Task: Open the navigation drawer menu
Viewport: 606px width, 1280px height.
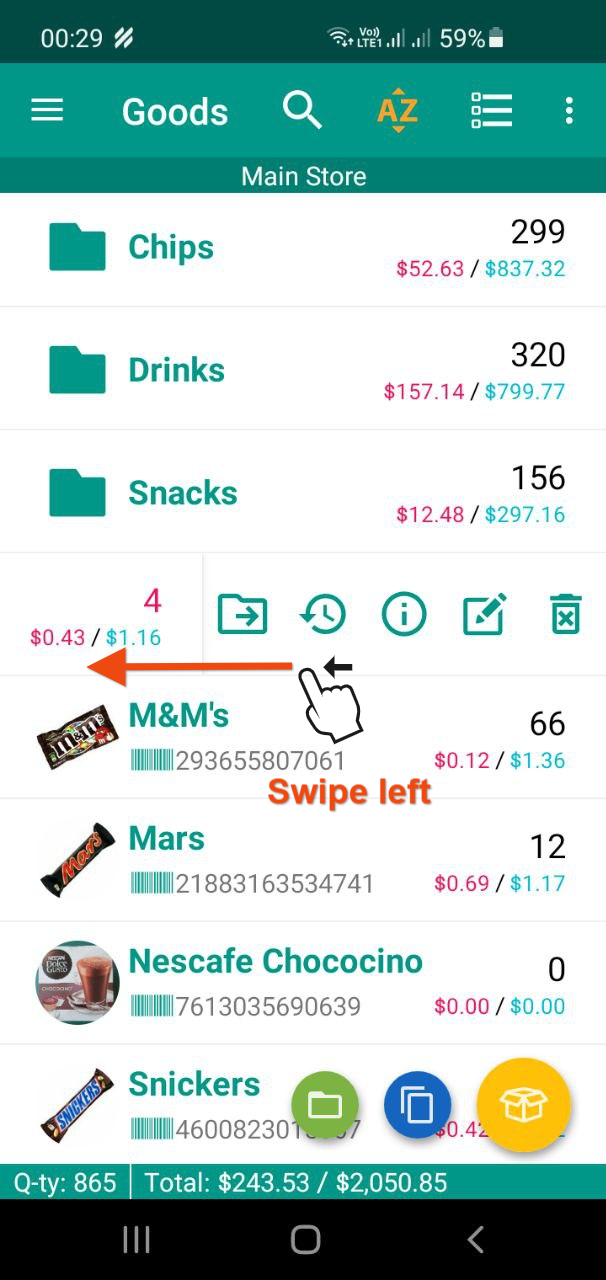Action: click(47, 110)
